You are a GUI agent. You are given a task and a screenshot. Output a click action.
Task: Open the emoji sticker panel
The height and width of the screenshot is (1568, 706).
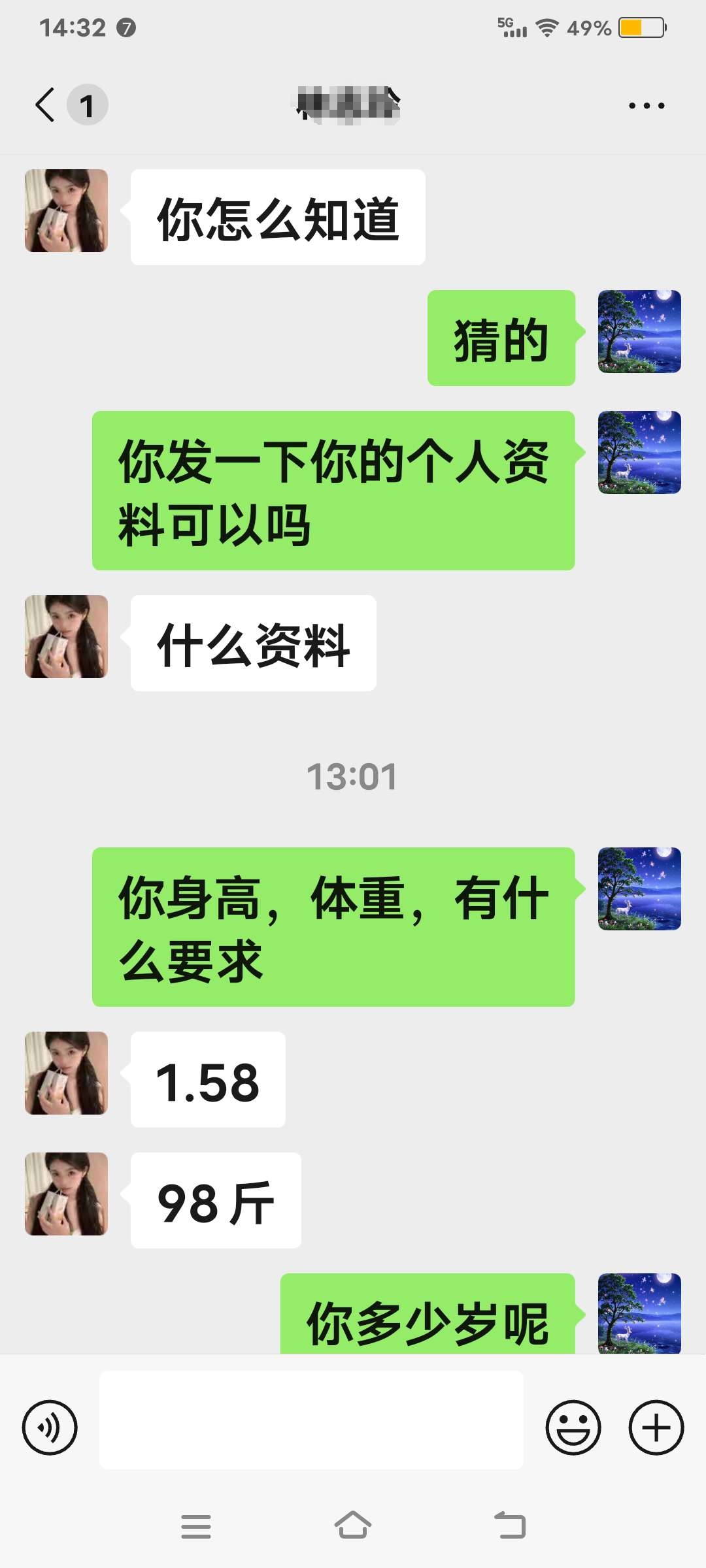[x=573, y=1428]
